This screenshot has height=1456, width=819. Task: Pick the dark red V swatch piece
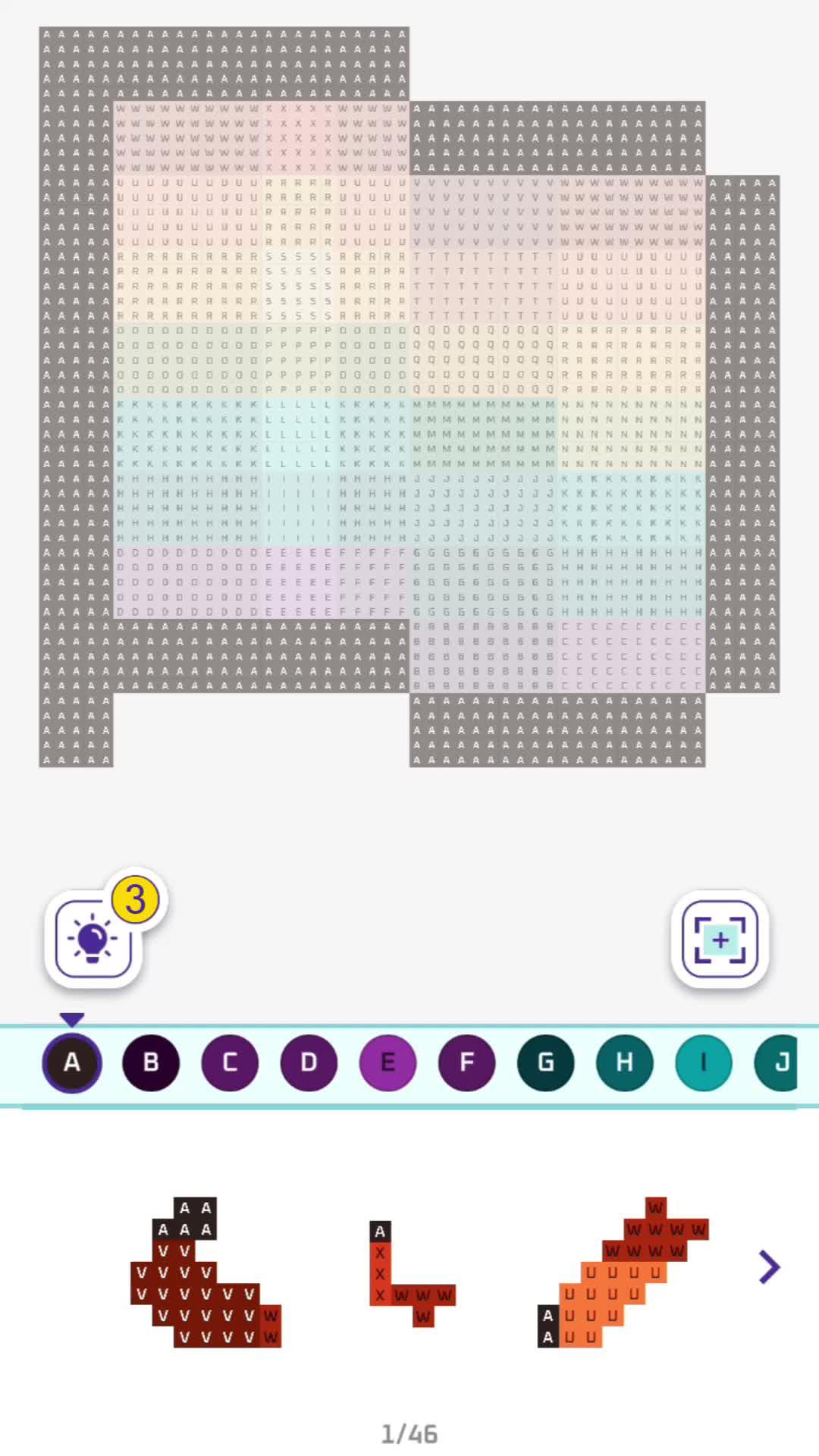(201, 1282)
